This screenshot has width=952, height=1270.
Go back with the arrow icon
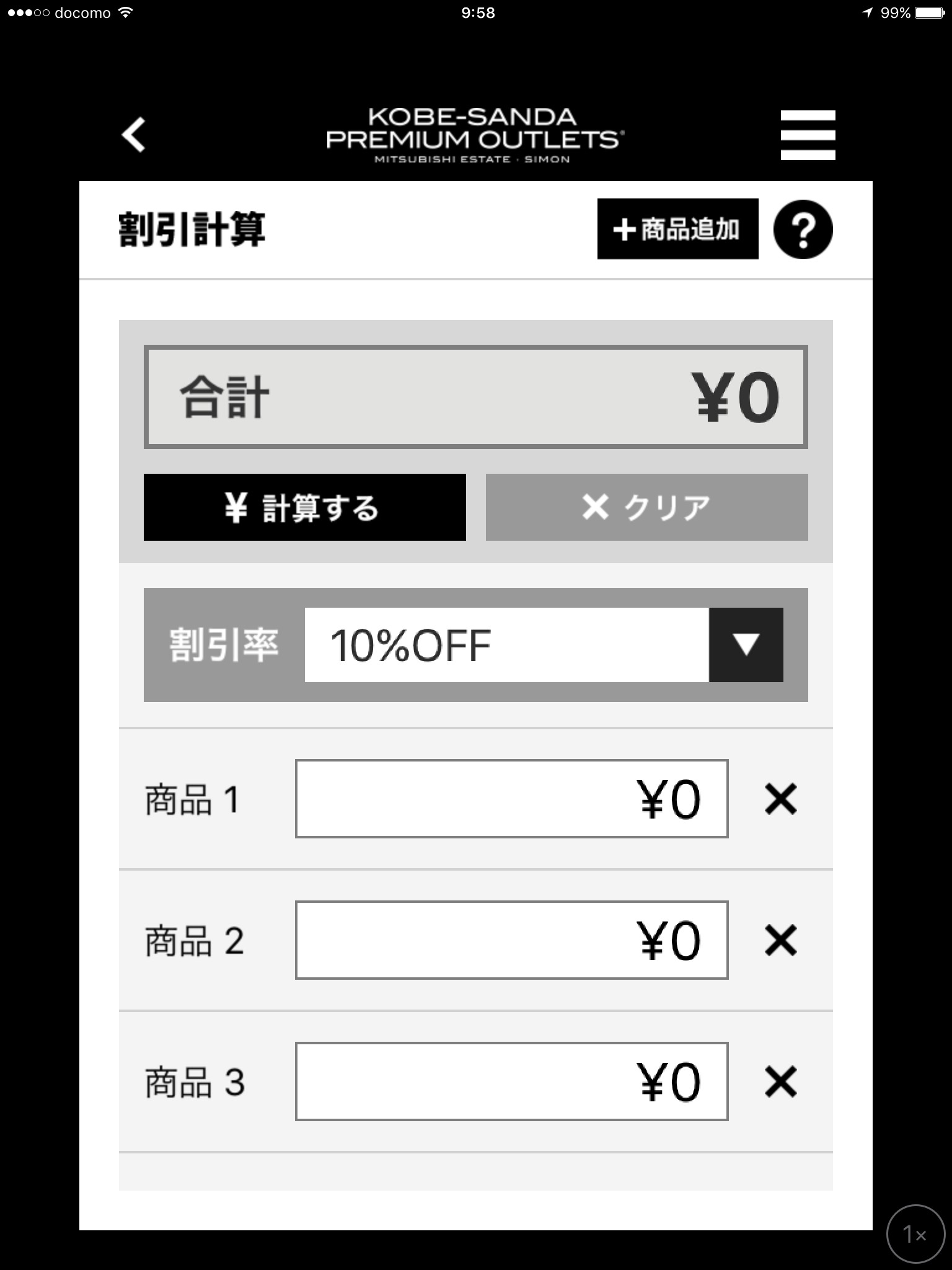(x=134, y=135)
